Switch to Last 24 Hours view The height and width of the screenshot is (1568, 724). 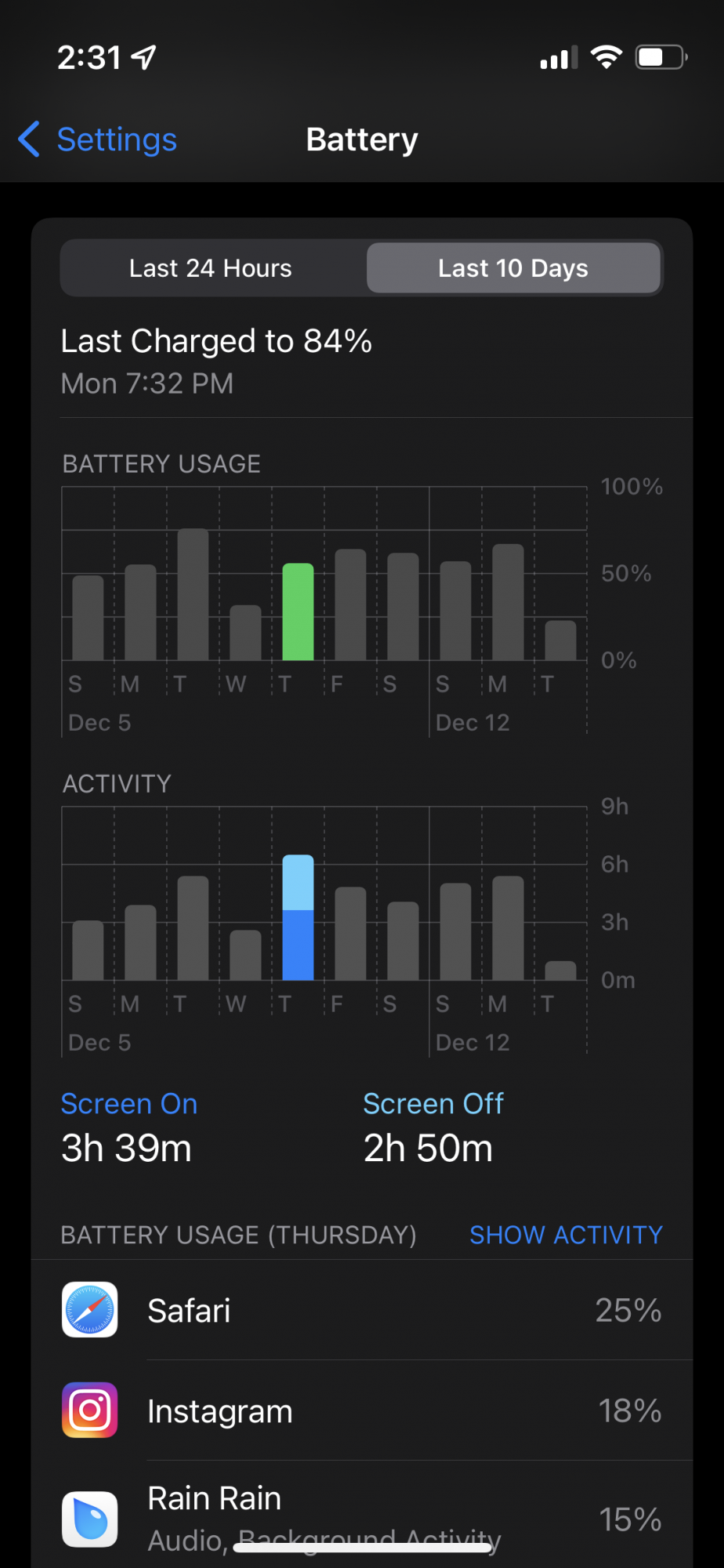pyautogui.click(x=212, y=268)
